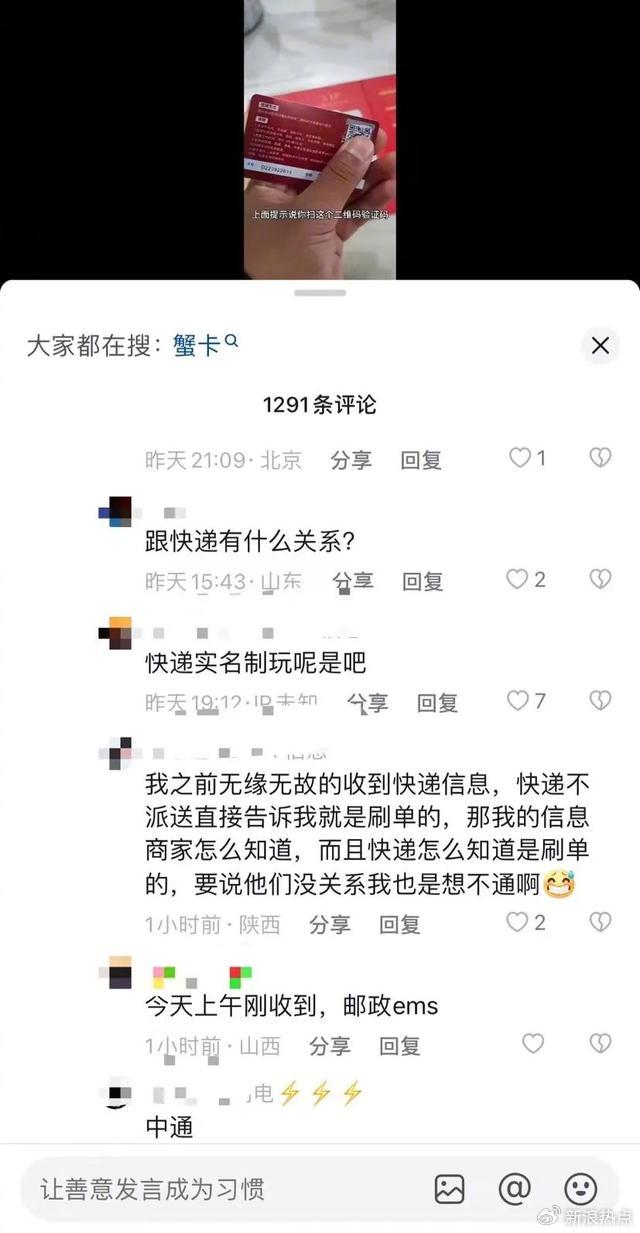640x1233 pixels.
Task: Return to the video above the comments
Action: pos(320,139)
